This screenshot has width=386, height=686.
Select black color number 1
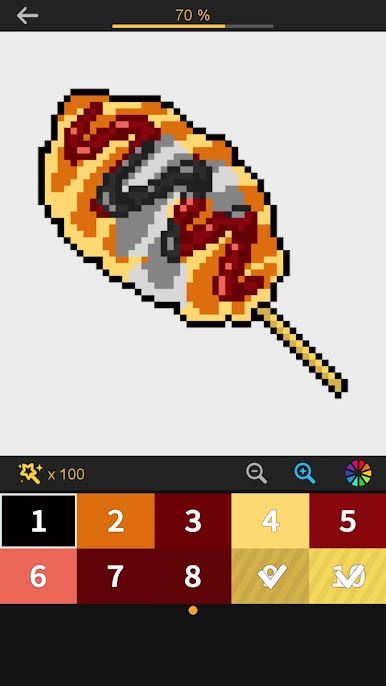click(39, 521)
